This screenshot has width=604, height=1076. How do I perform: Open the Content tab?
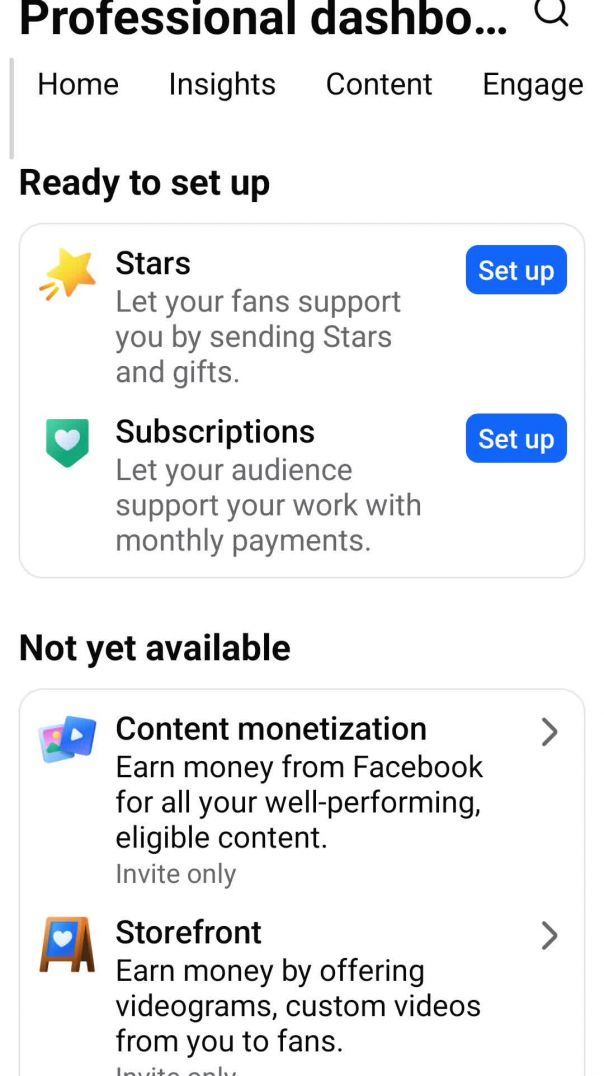[x=379, y=85]
